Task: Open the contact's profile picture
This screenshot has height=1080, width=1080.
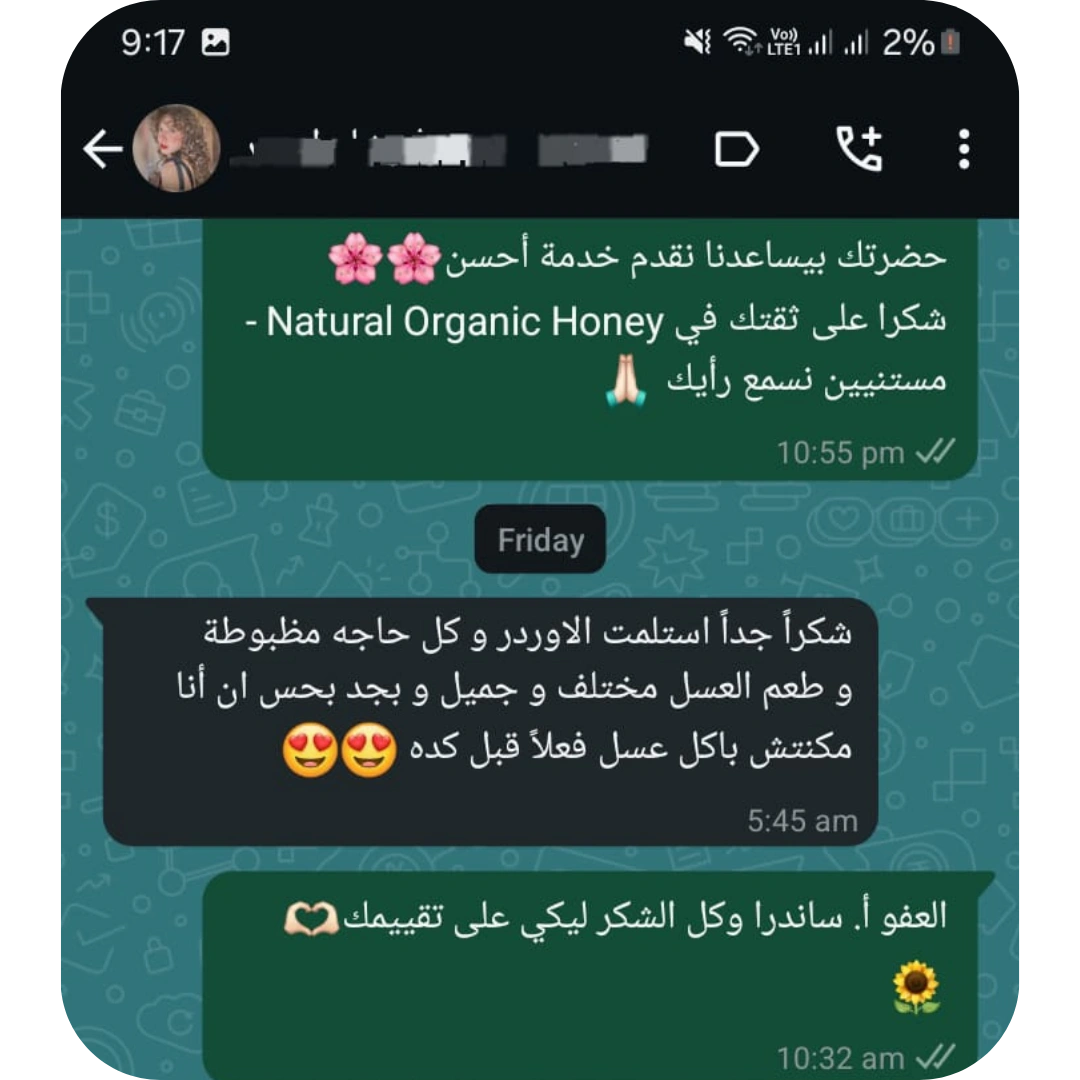Action: click(176, 148)
